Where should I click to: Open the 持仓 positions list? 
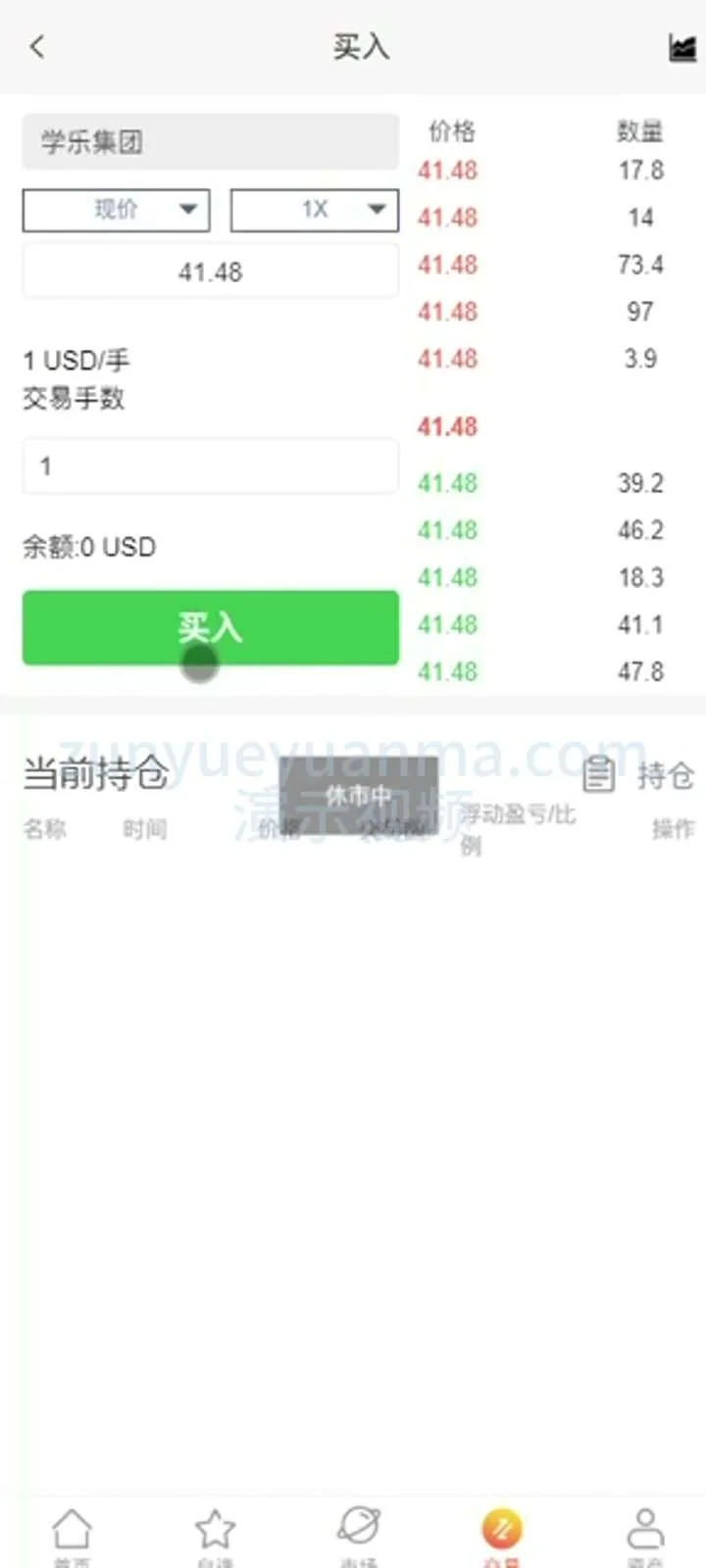click(639, 775)
